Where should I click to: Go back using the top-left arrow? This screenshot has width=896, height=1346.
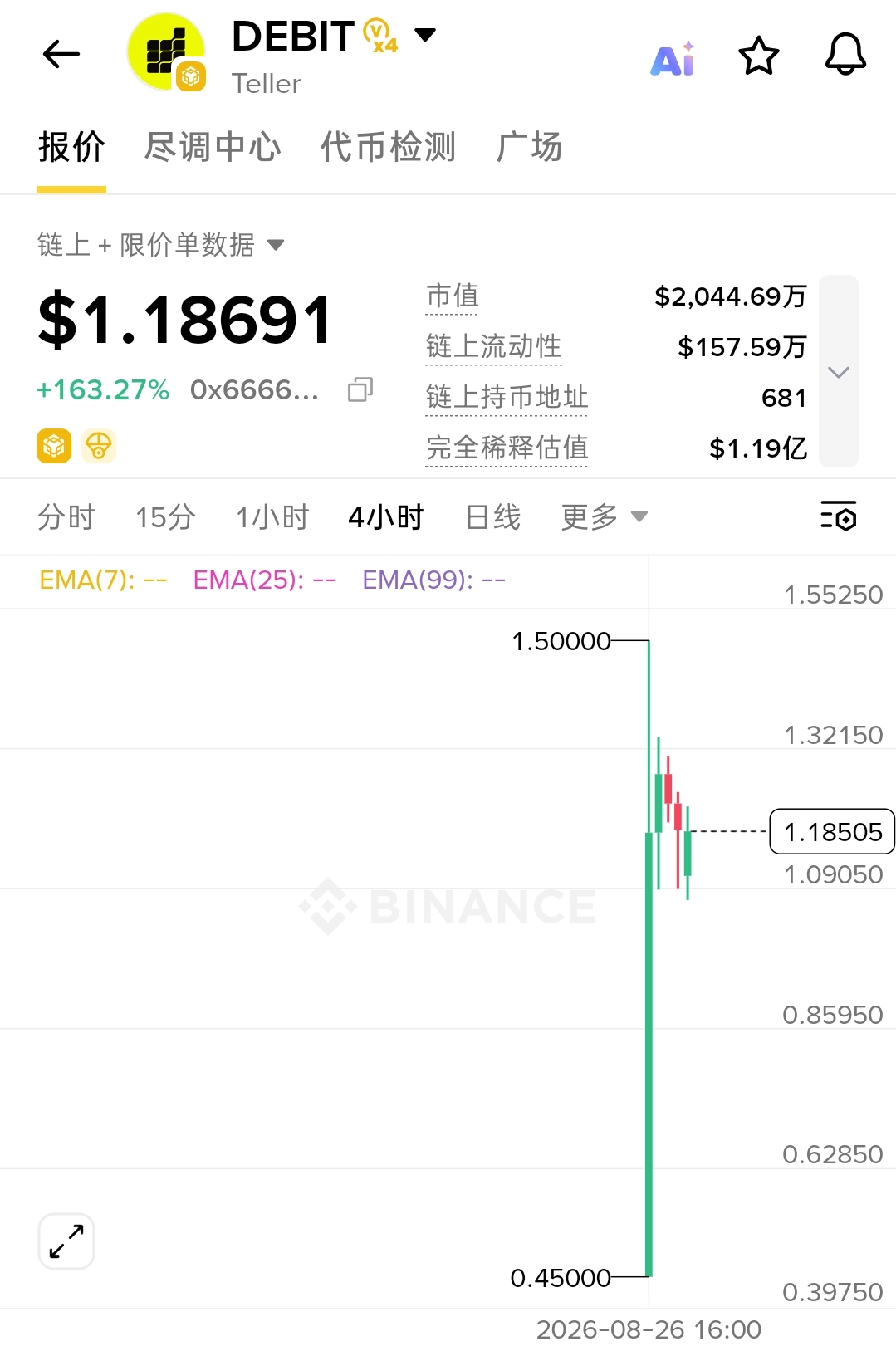61,55
